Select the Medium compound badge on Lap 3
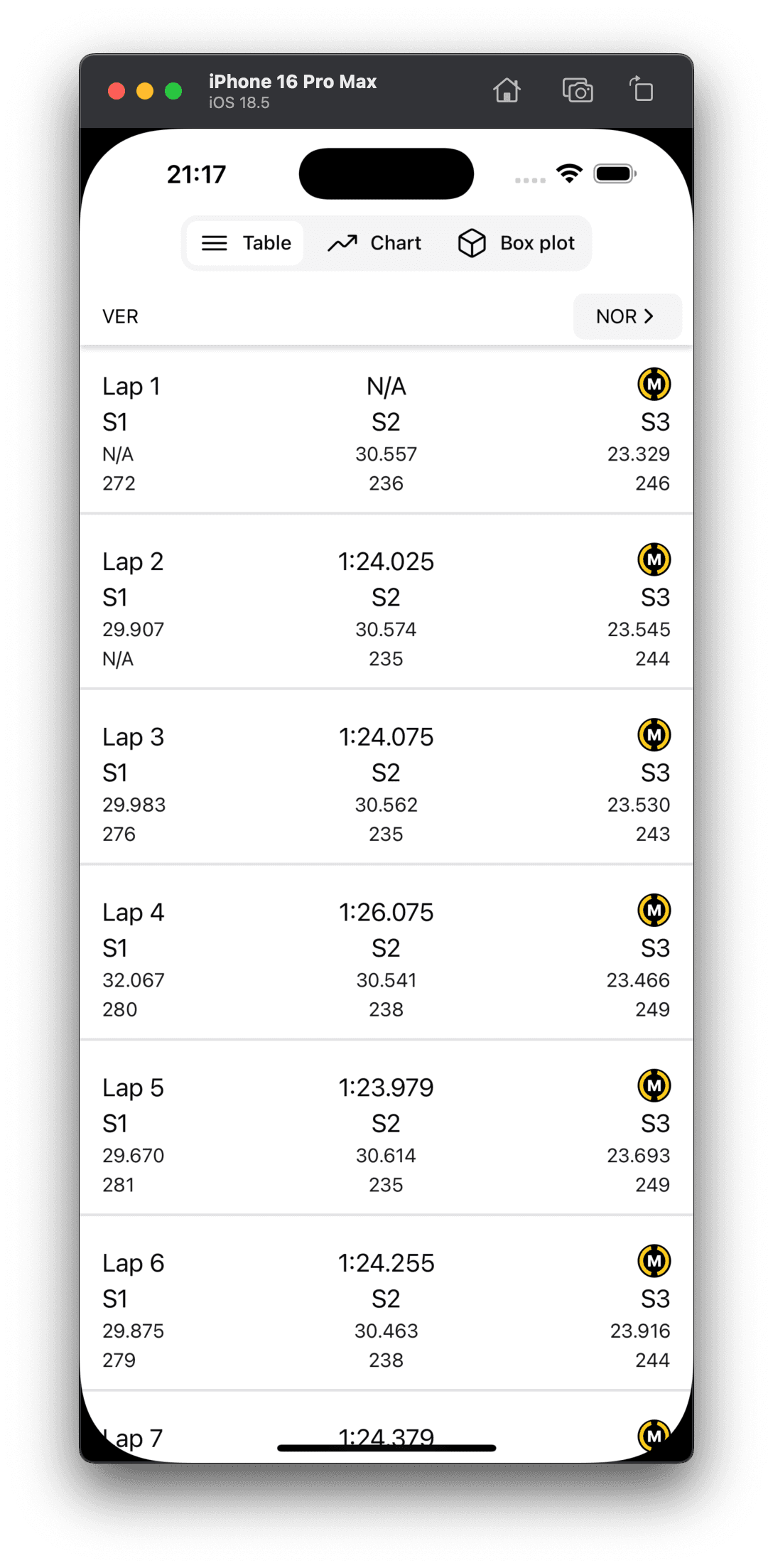 point(654,736)
